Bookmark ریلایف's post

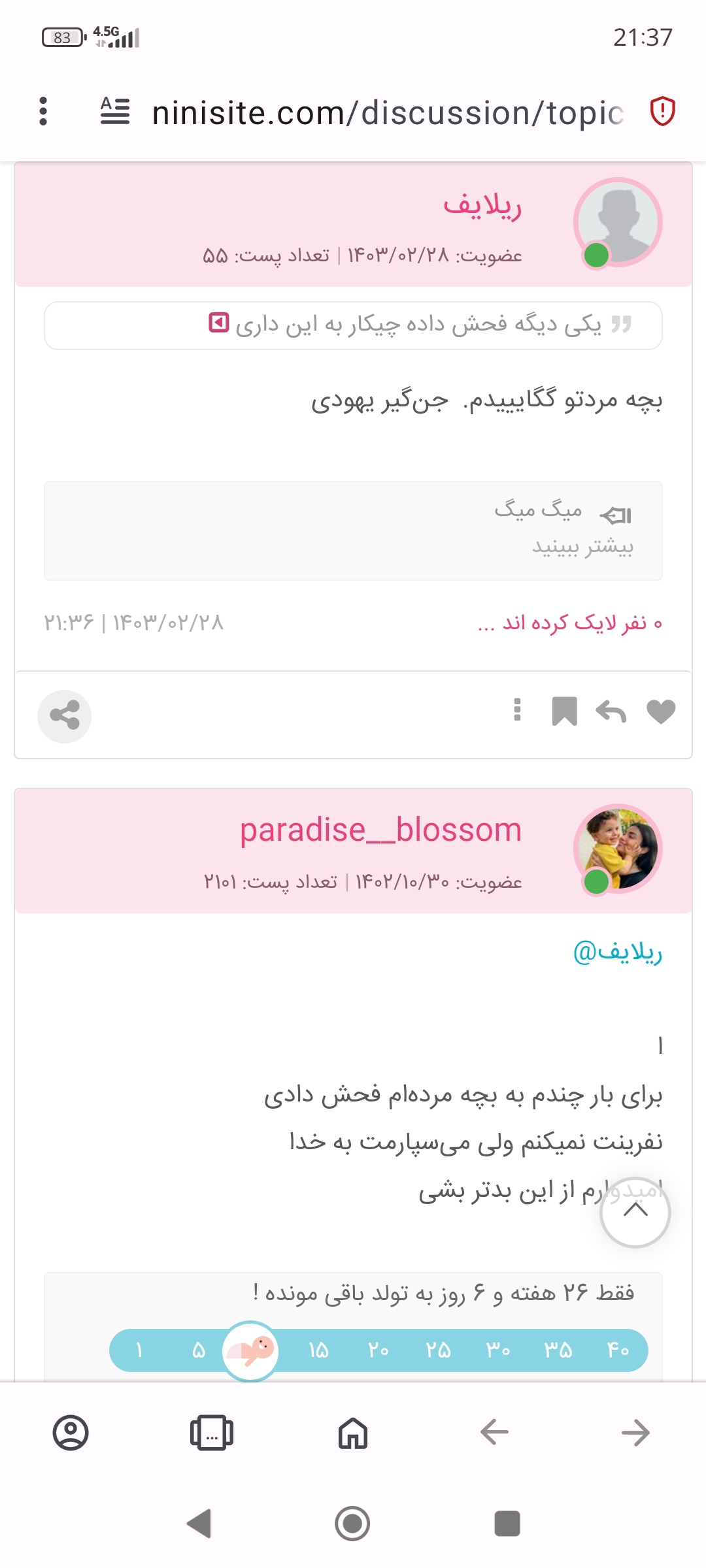564,711
